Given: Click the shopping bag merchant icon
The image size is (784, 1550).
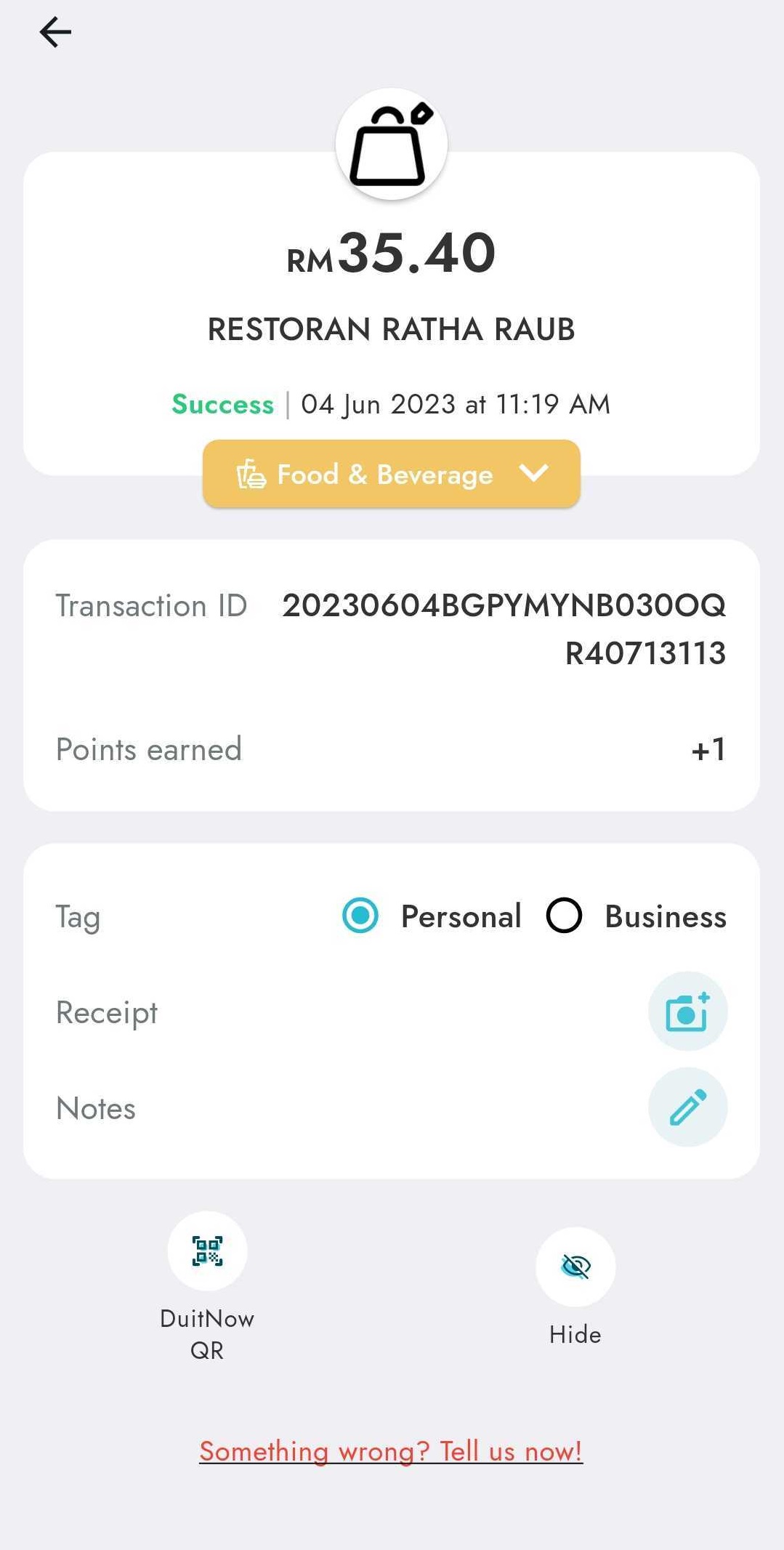Looking at the screenshot, I should click(391, 144).
